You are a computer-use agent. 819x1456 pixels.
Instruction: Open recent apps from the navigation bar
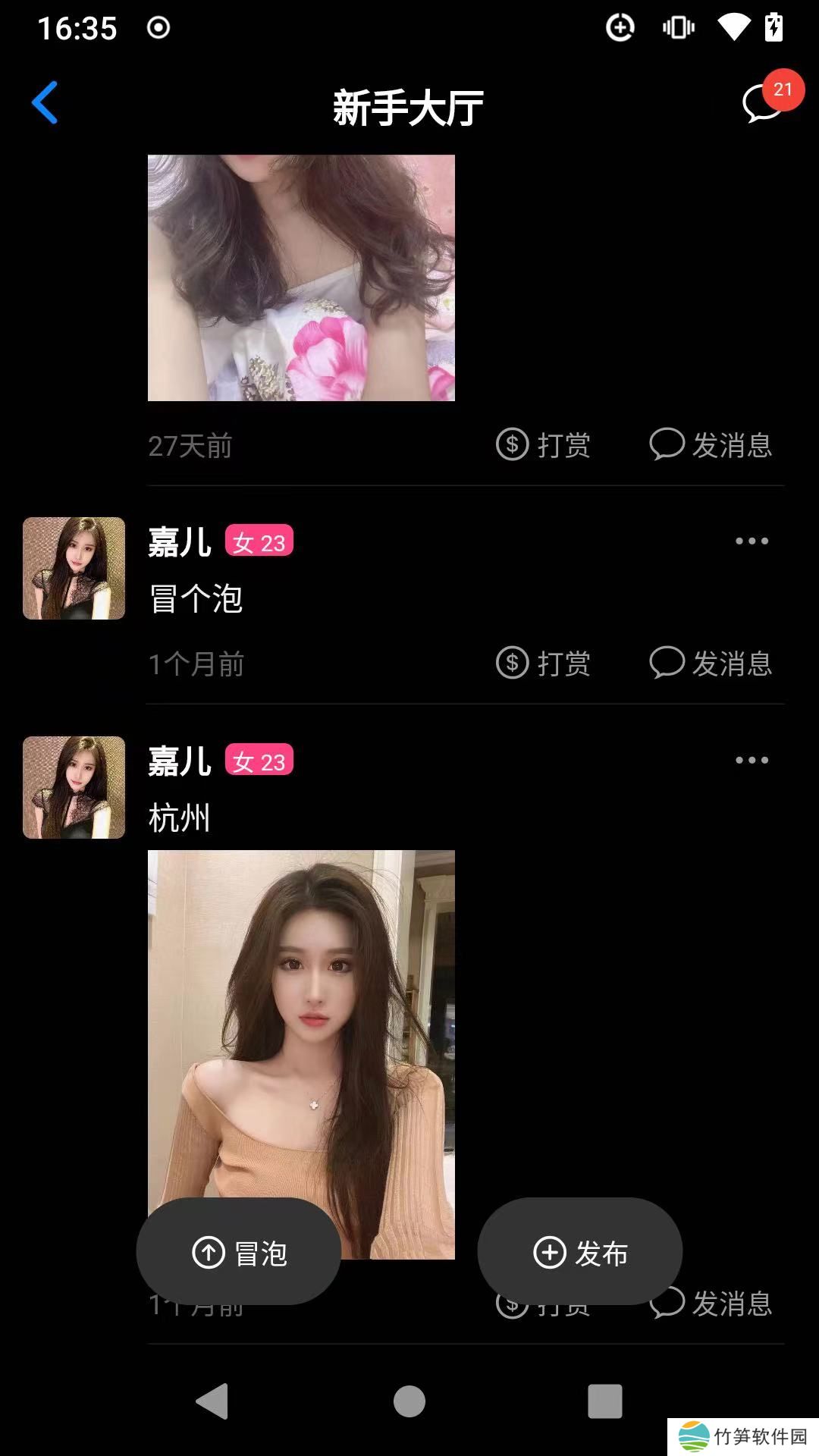604,1401
